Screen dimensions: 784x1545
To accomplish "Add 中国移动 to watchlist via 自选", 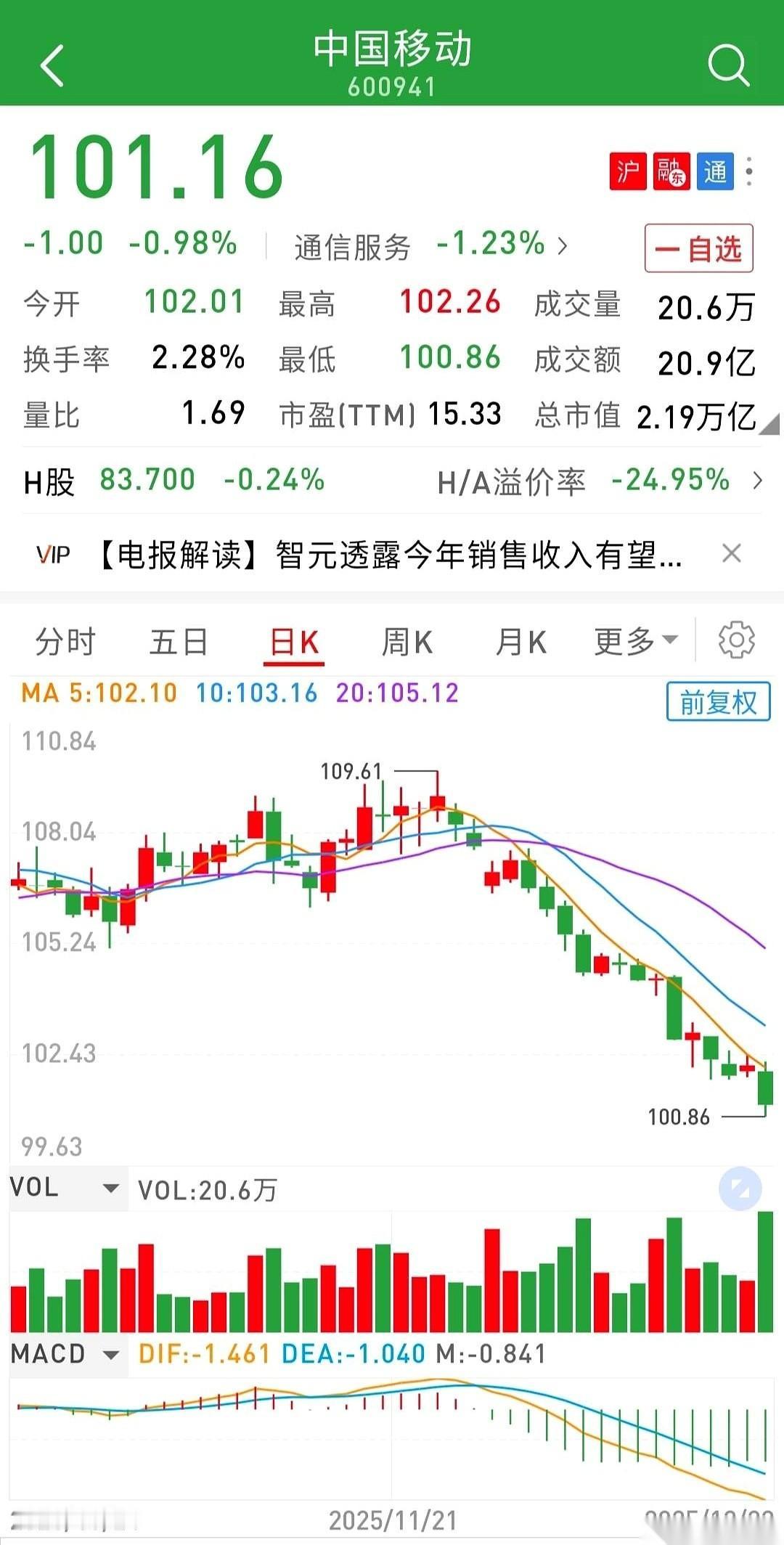I will (x=698, y=248).
